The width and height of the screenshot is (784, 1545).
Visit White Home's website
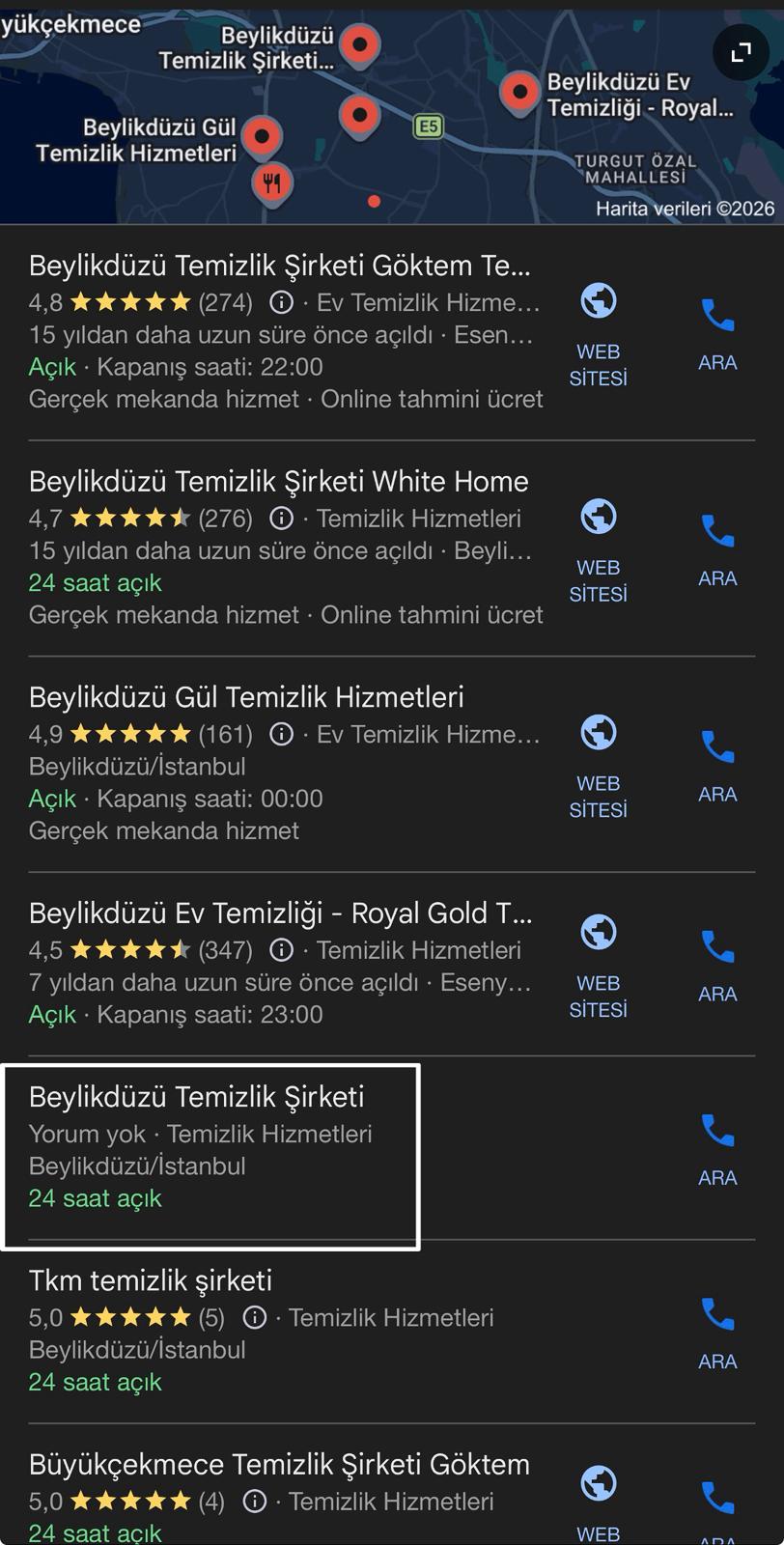coord(598,548)
